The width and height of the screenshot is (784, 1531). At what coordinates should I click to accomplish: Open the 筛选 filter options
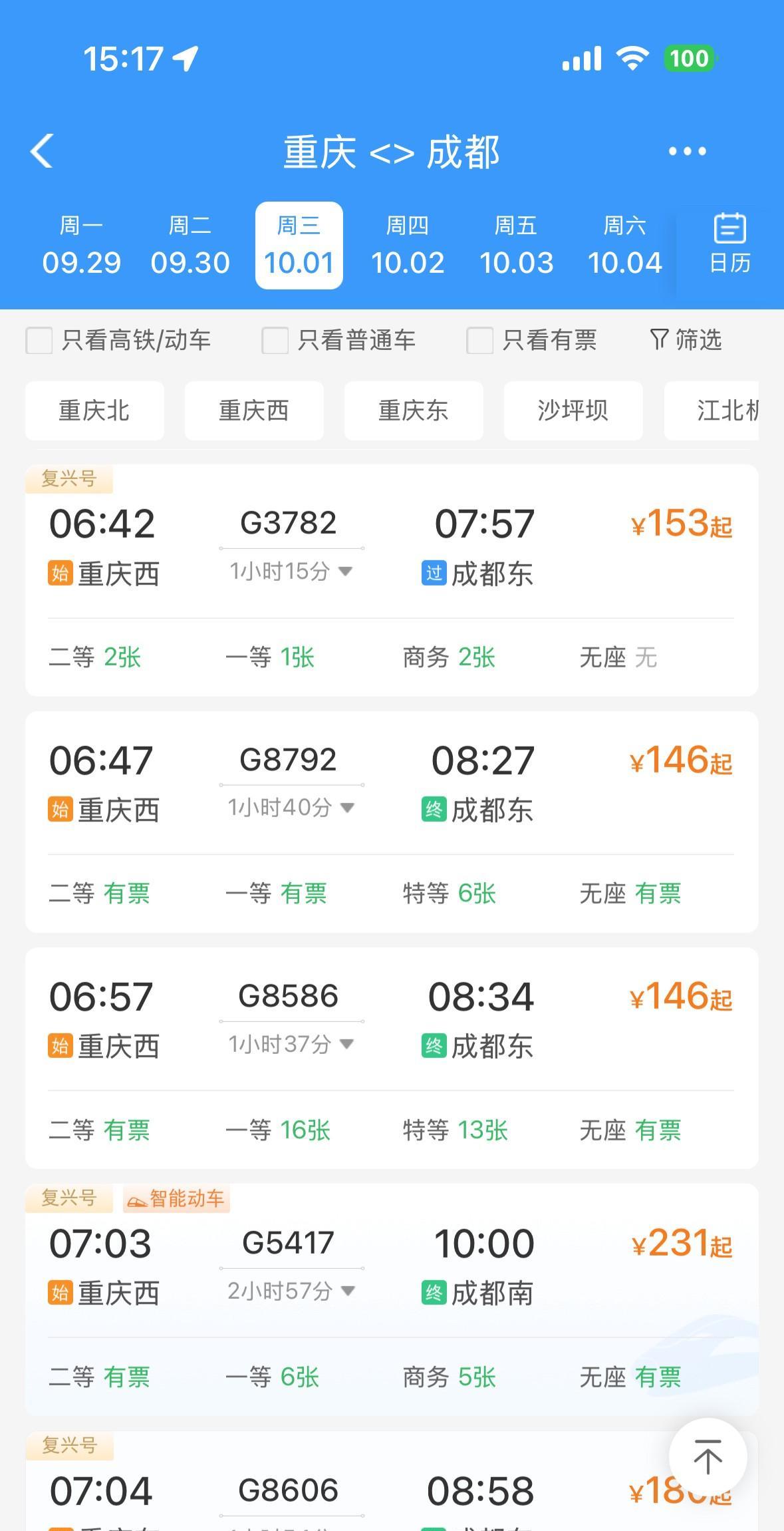(x=686, y=340)
